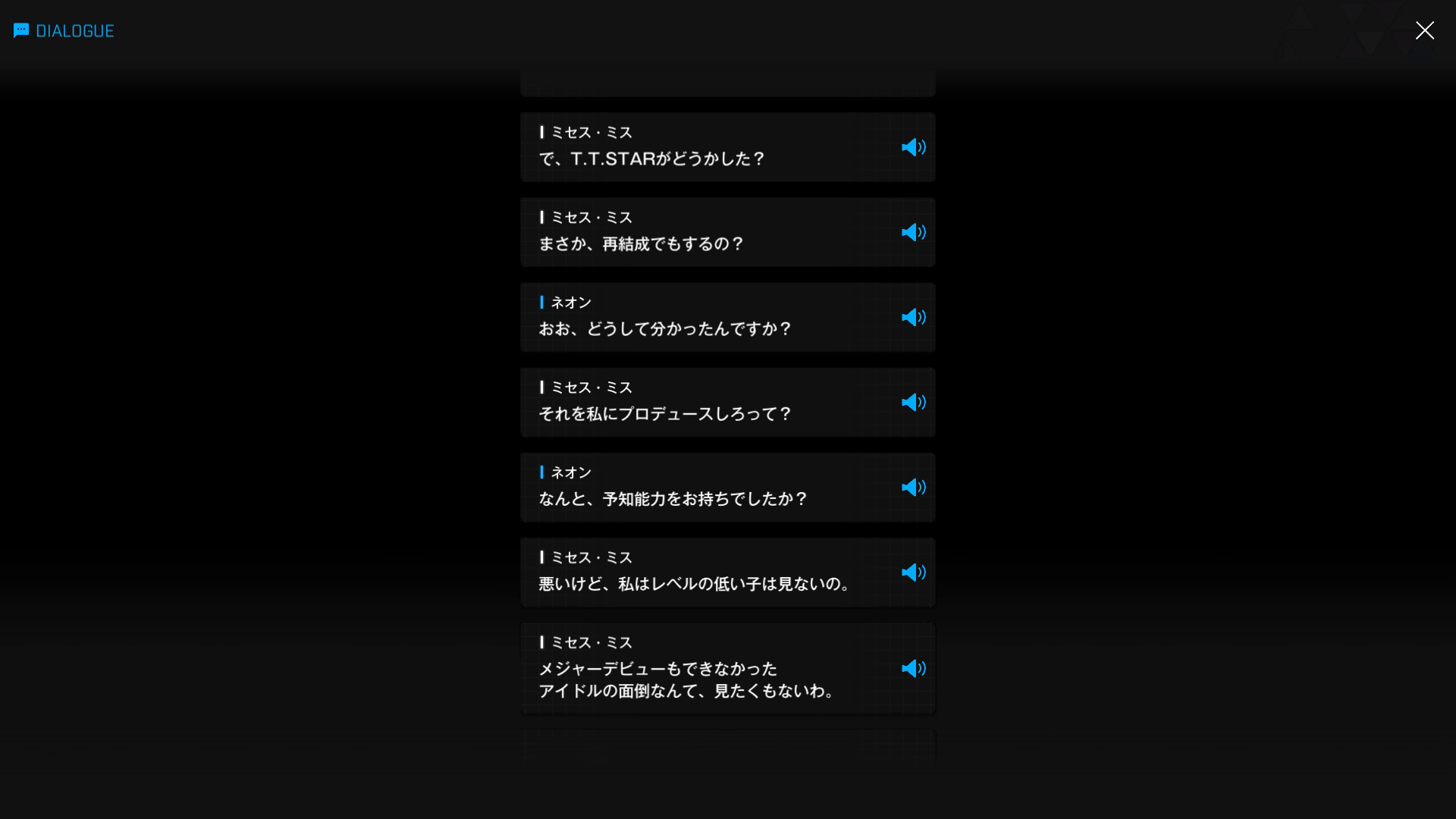Play voice for '悪いけど、私はレベルの低い子は見ないの。'
1456x819 pixels.
click(913, 572)
